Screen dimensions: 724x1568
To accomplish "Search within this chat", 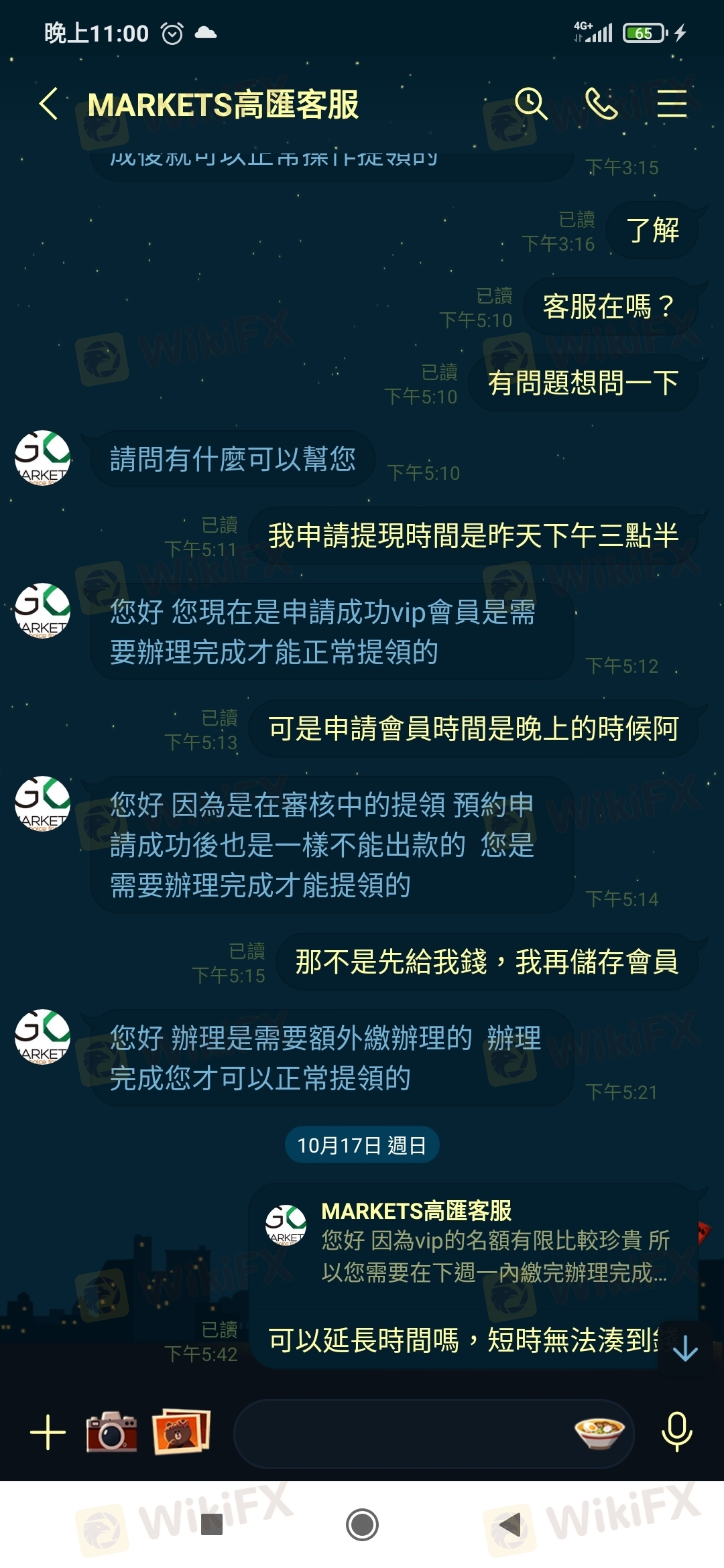I will point(531,105).
